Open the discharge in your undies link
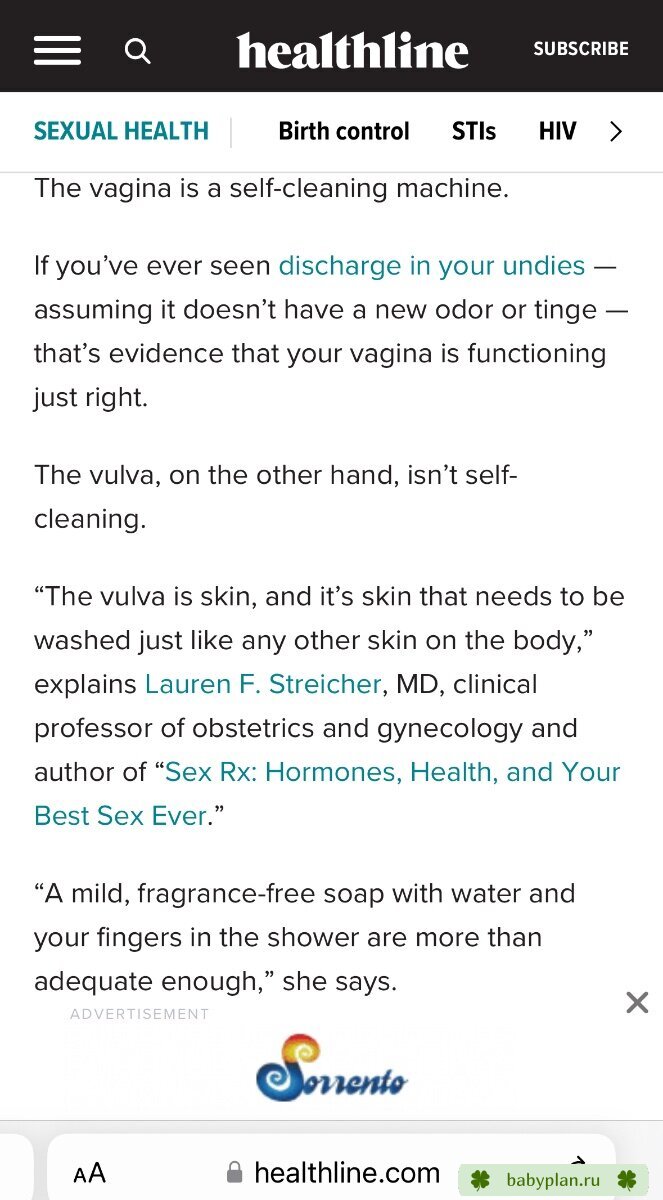Screen dimensions: 663x1200 tap(432, 265)
